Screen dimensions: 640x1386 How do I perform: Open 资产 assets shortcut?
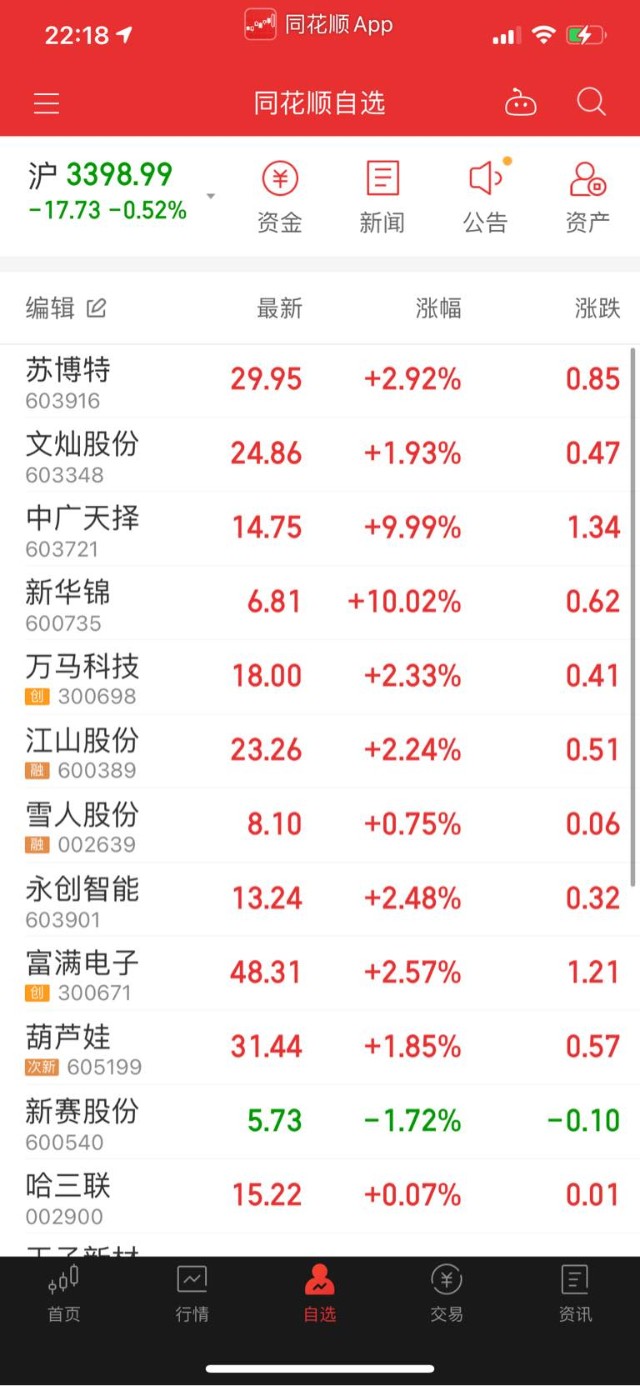[x=587, y=197]
